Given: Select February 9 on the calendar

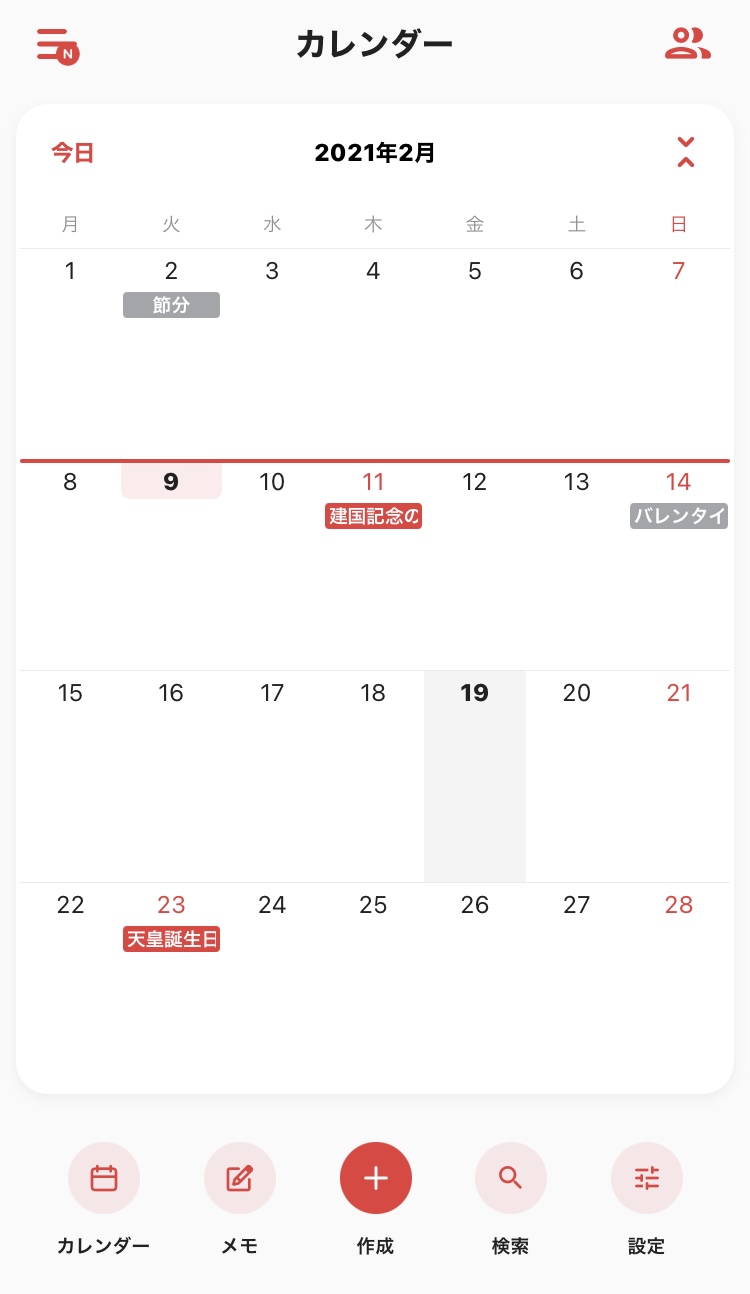Looking at the screenshot, I should click(171, 481).
